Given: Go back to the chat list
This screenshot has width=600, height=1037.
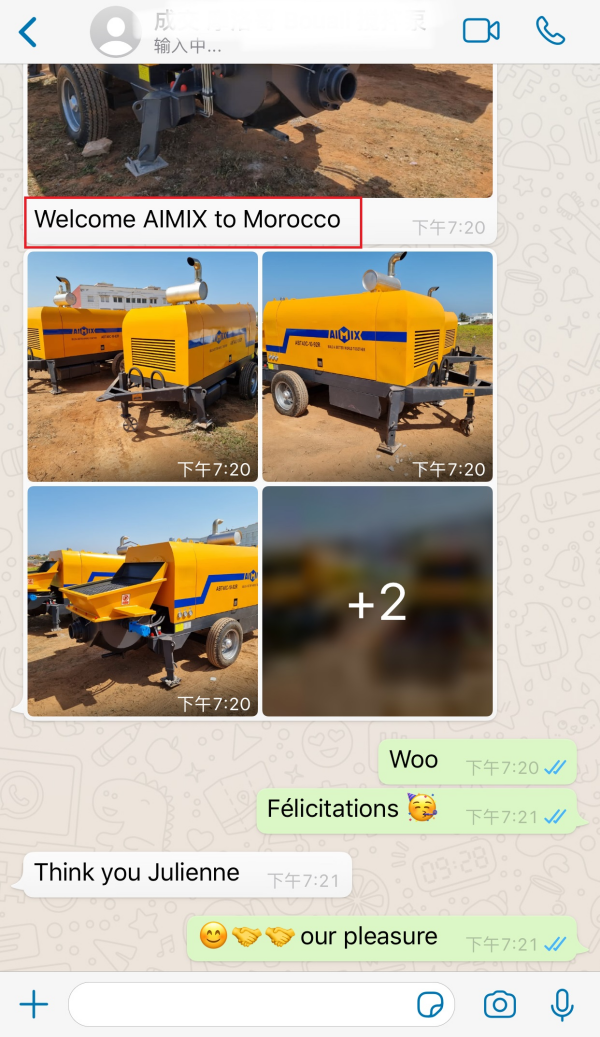Looking at the screenshot, I should 28,32.
